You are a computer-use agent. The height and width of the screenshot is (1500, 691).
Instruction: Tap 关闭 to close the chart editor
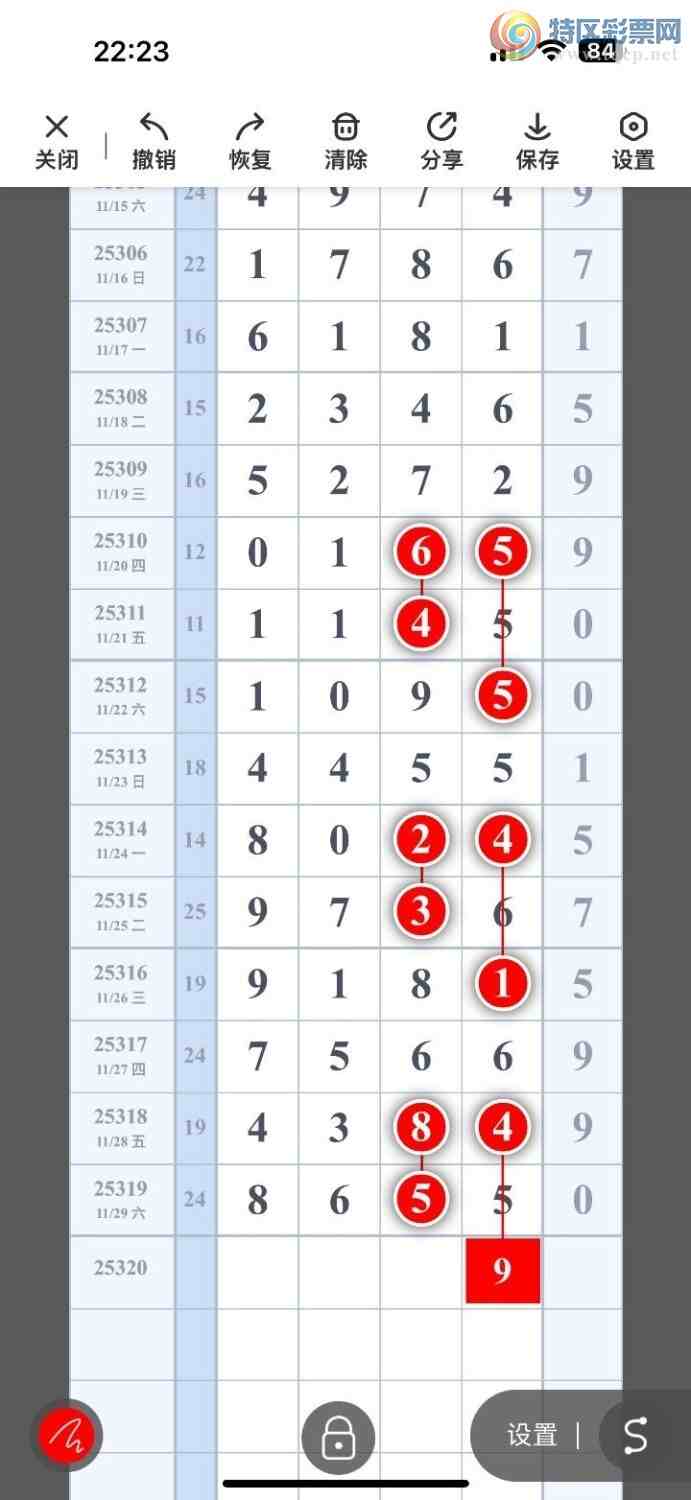coord(57,141)
